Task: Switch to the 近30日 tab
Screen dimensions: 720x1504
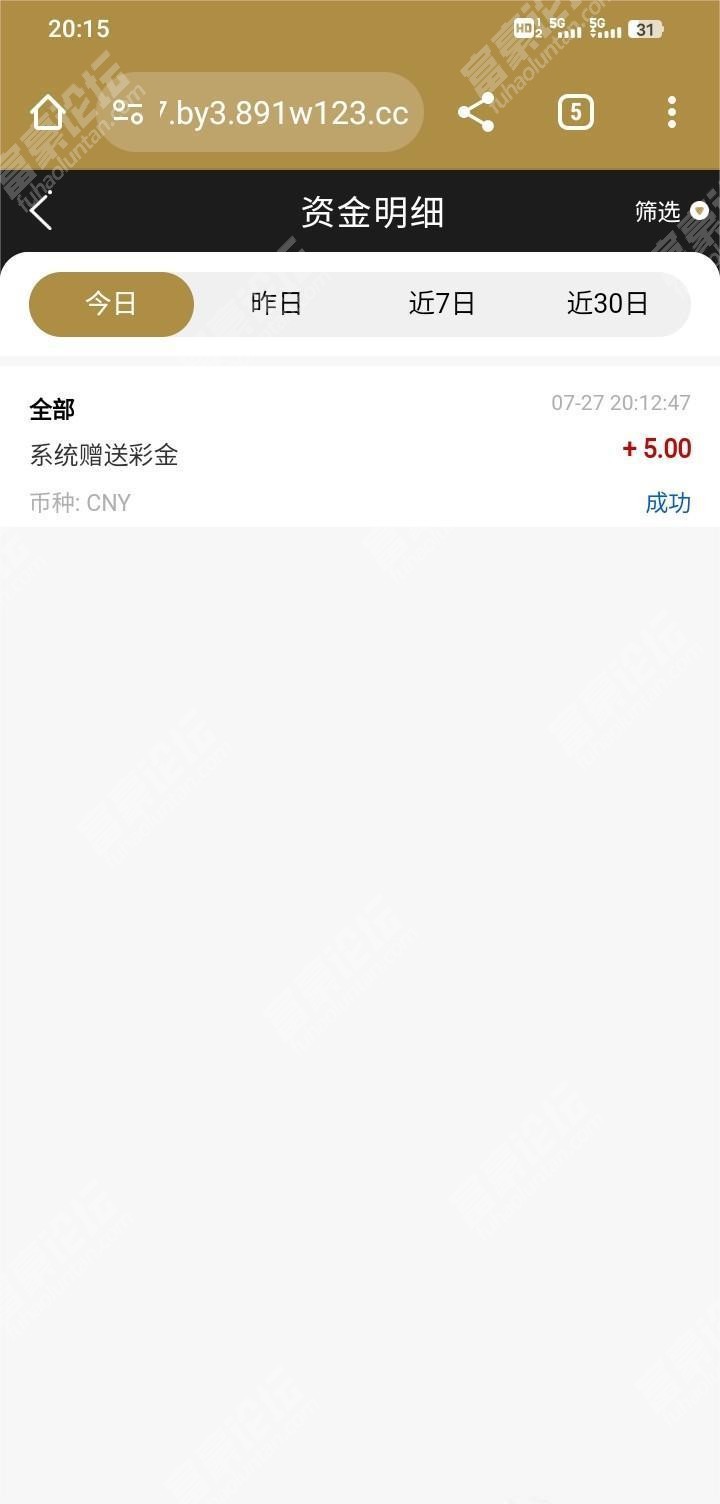Action: (x=607, y=304)
